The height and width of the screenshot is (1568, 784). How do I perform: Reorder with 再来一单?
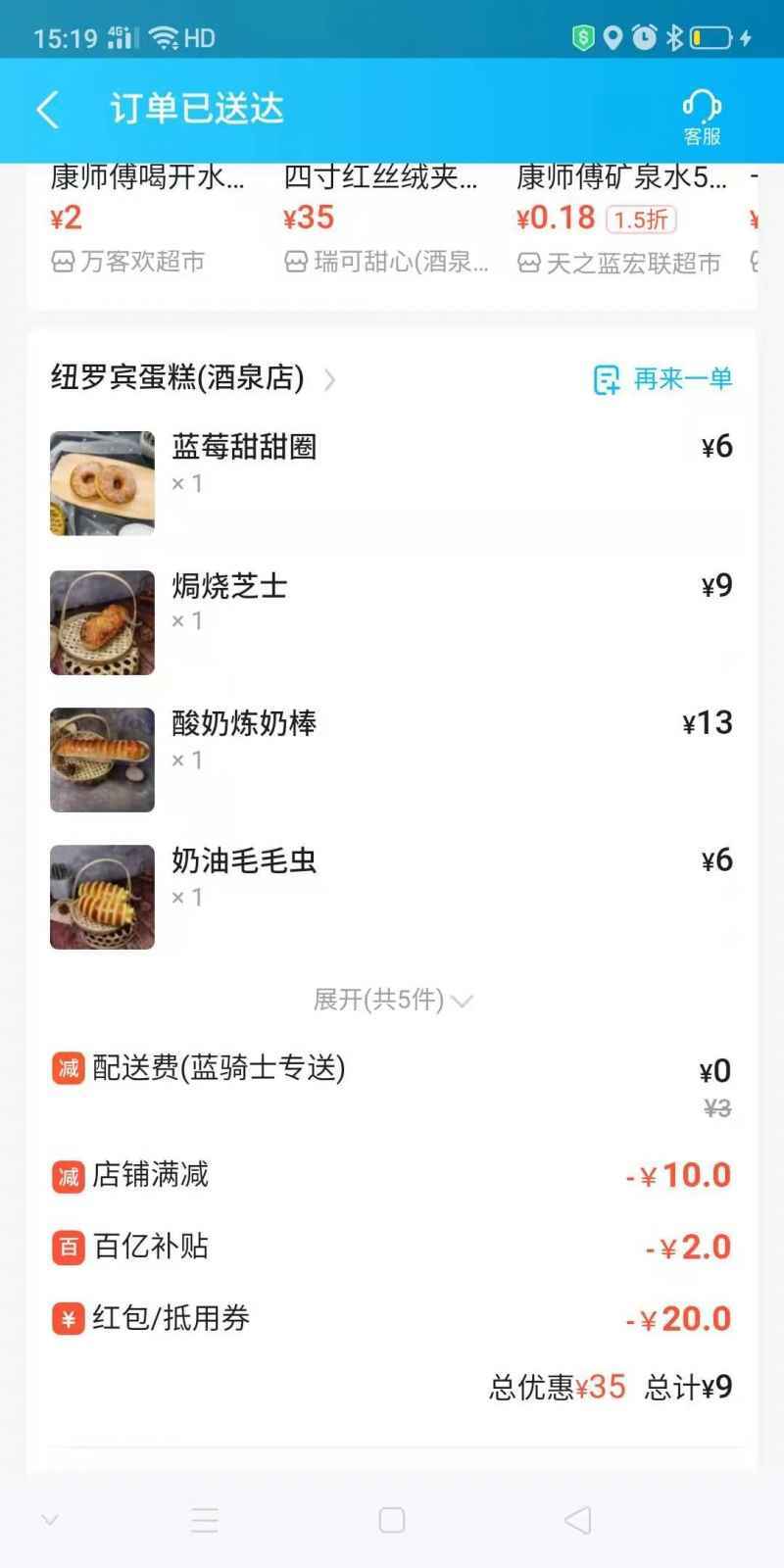coord(663,379)
